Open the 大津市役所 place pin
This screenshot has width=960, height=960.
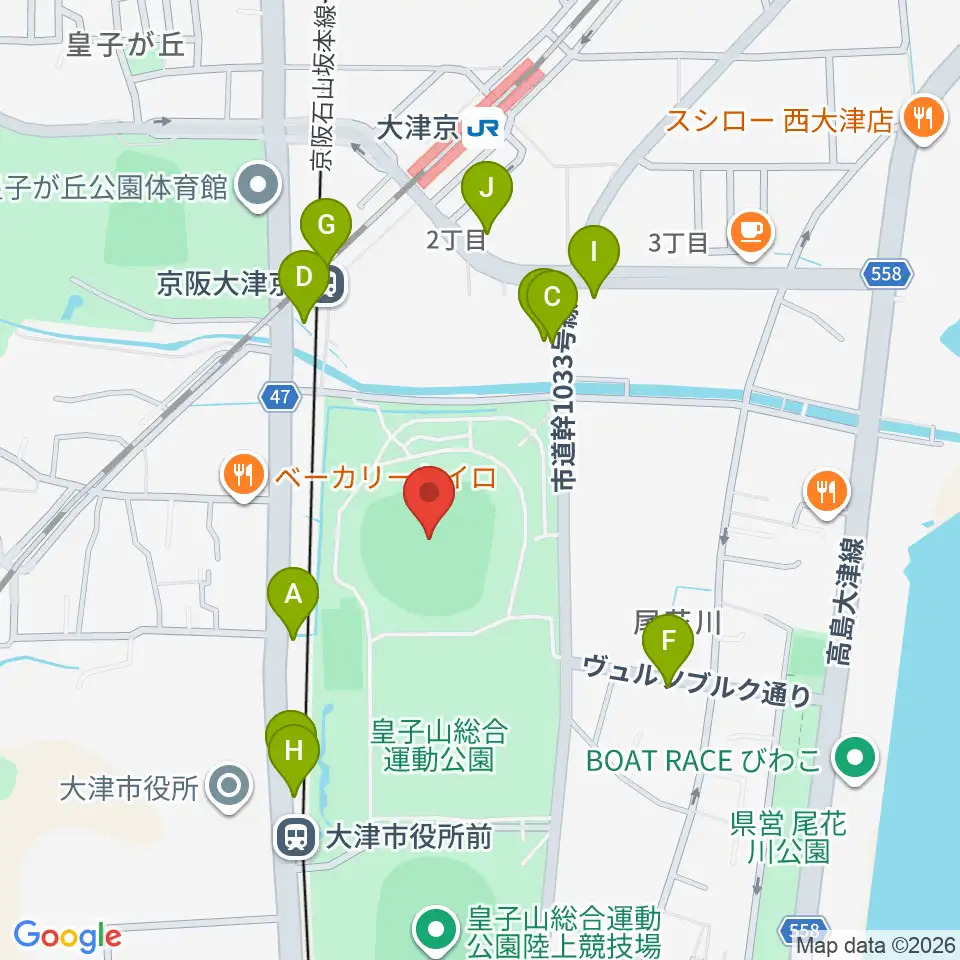click(229, 787)
